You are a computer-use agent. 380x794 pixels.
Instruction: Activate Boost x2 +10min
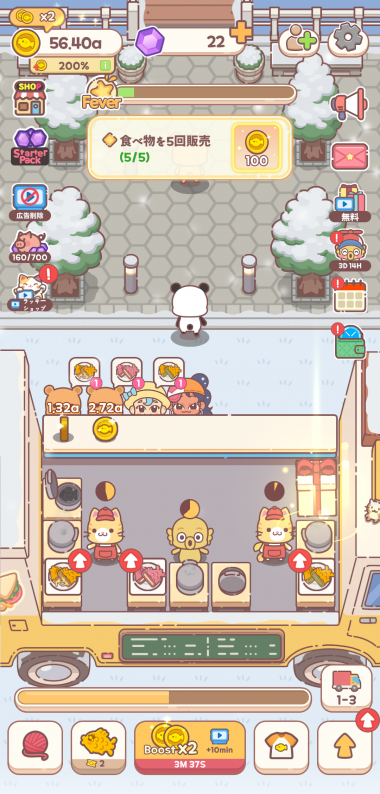(189, 747)
